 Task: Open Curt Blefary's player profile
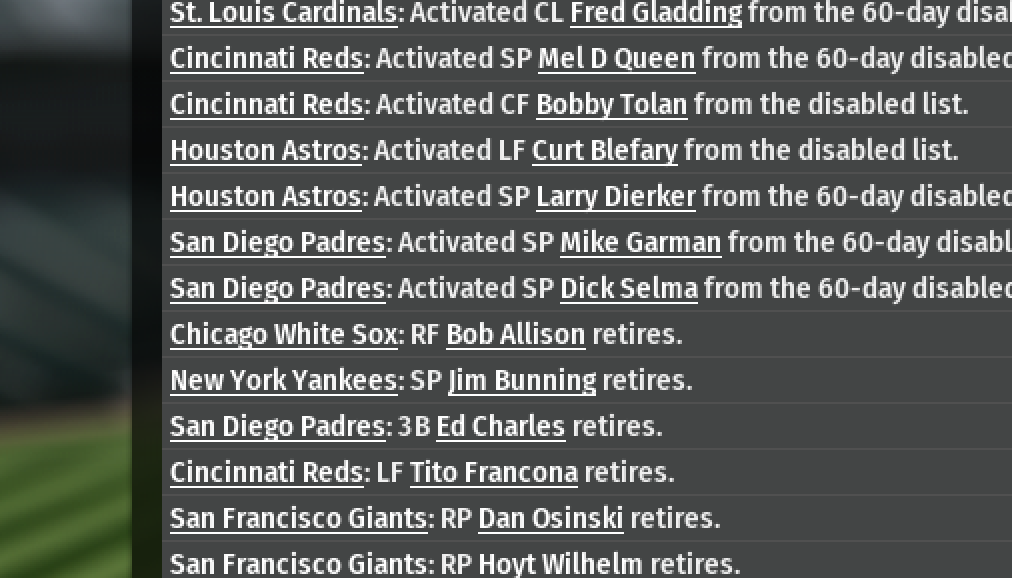pos(604,150)
